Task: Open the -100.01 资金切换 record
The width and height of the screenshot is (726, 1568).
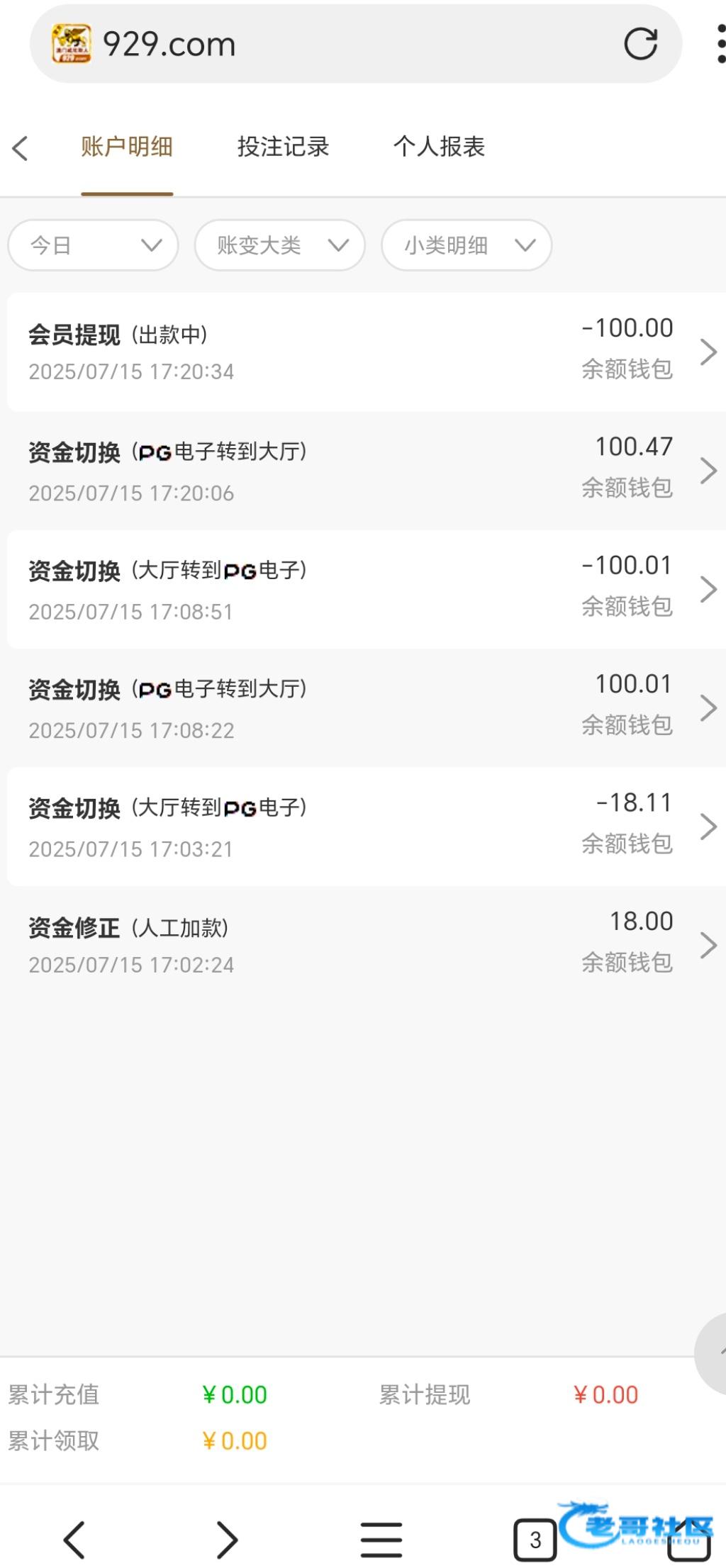Action: pyautogui.click(x=367, y=589)
